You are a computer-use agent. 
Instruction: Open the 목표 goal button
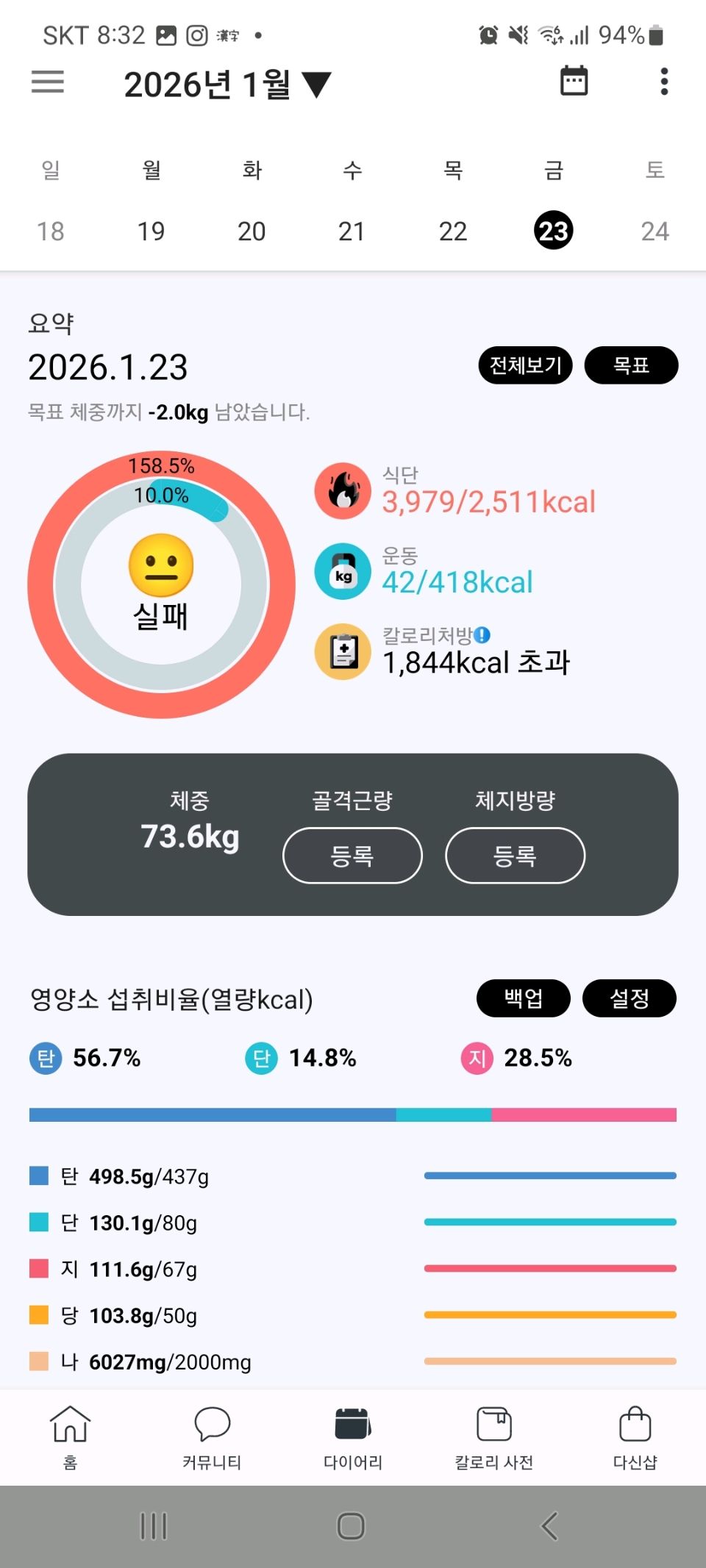click(631, 365)
